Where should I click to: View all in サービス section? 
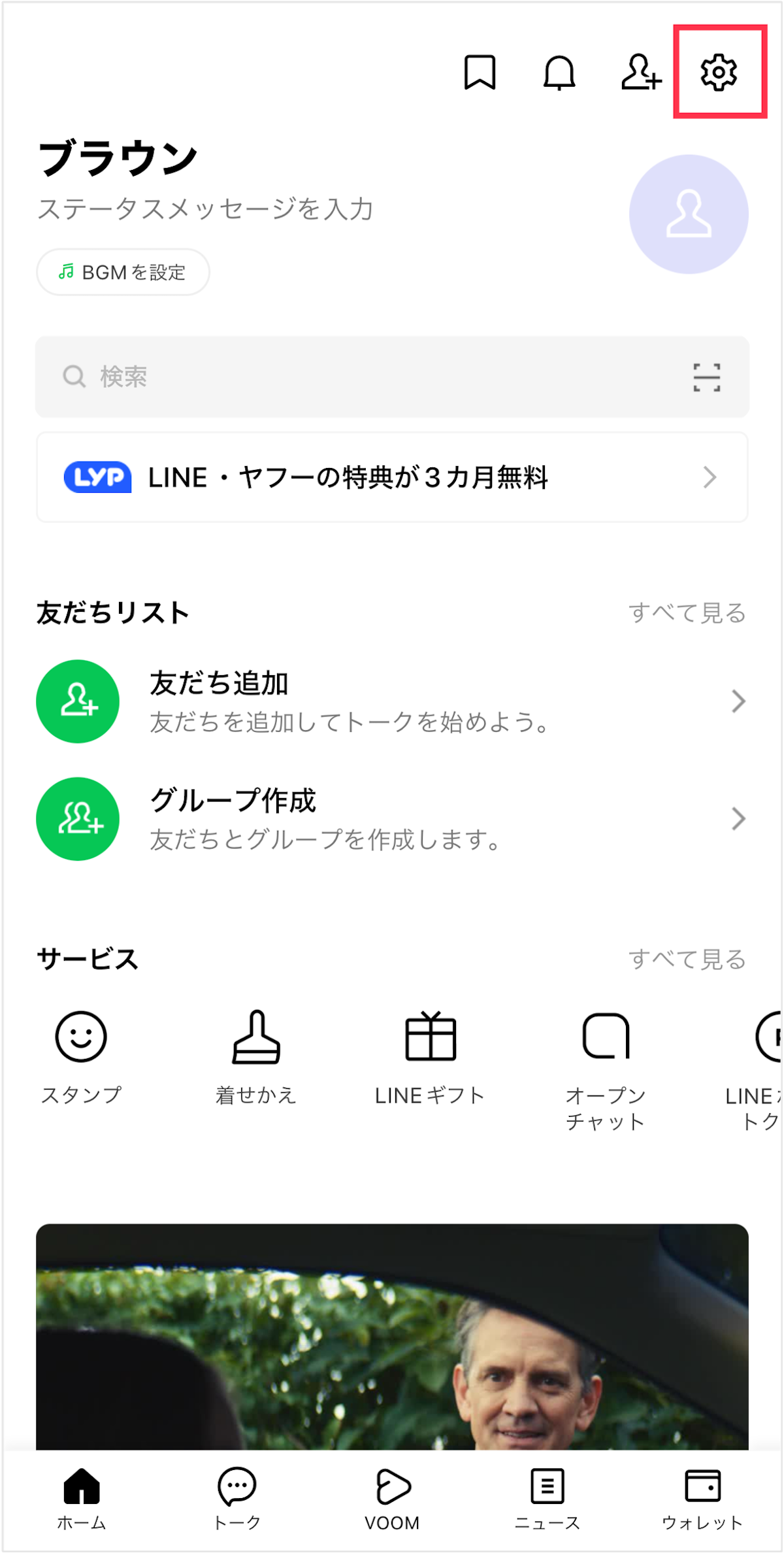coord(687,960)
